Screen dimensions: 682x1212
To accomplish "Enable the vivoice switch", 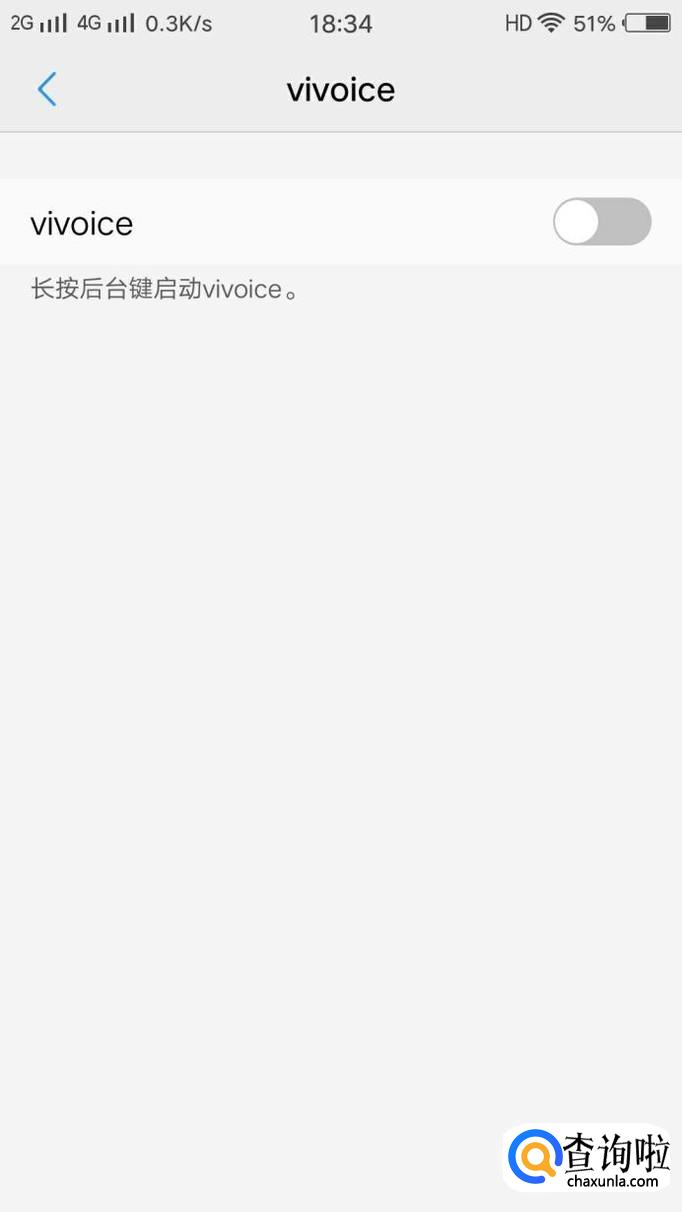I will coord(602,222).
